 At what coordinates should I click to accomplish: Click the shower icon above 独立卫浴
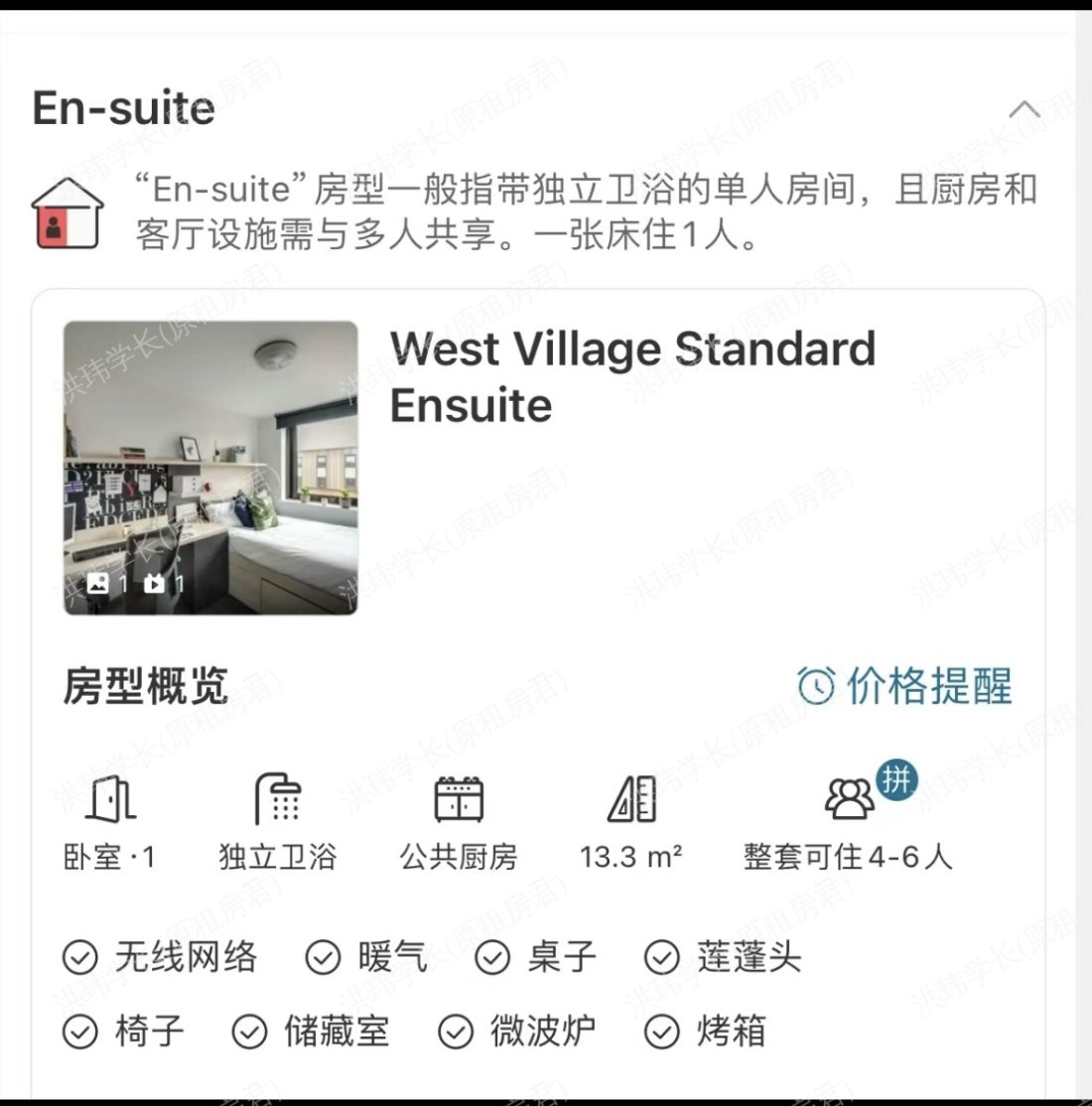[276, 799]
